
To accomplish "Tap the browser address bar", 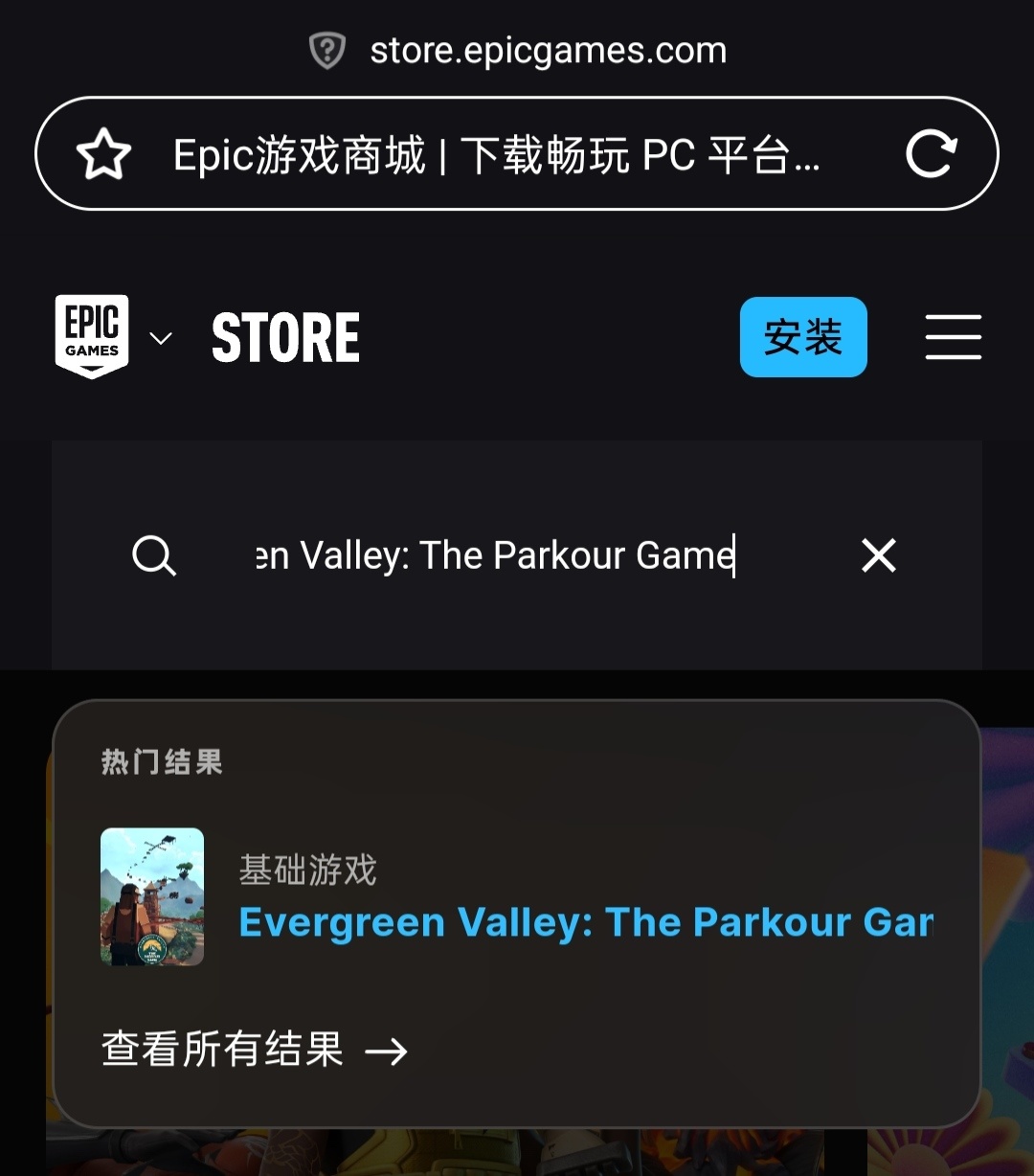I will pyautogui.click(x=498, y=154).
